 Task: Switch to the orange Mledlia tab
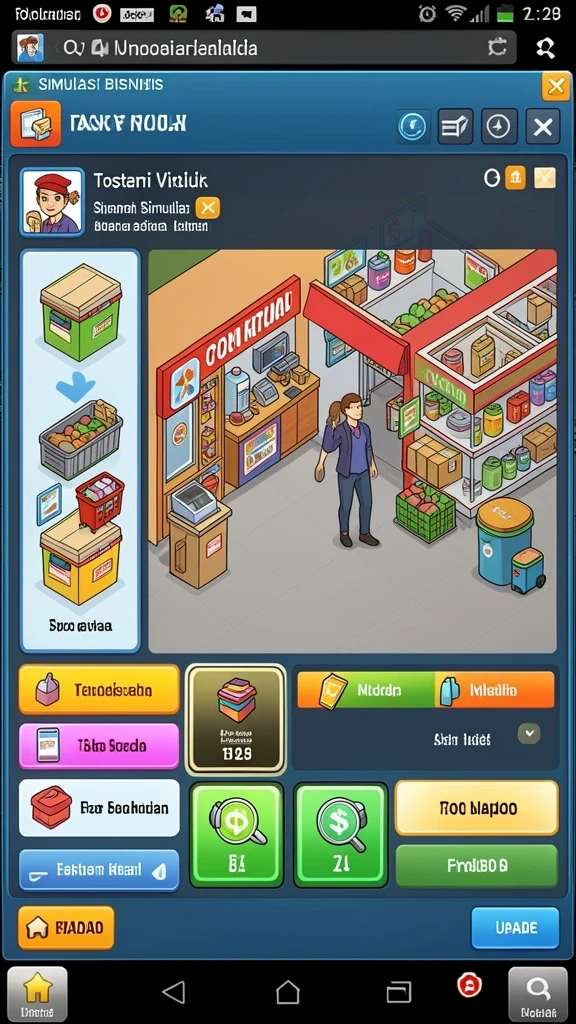click(494, 690)
